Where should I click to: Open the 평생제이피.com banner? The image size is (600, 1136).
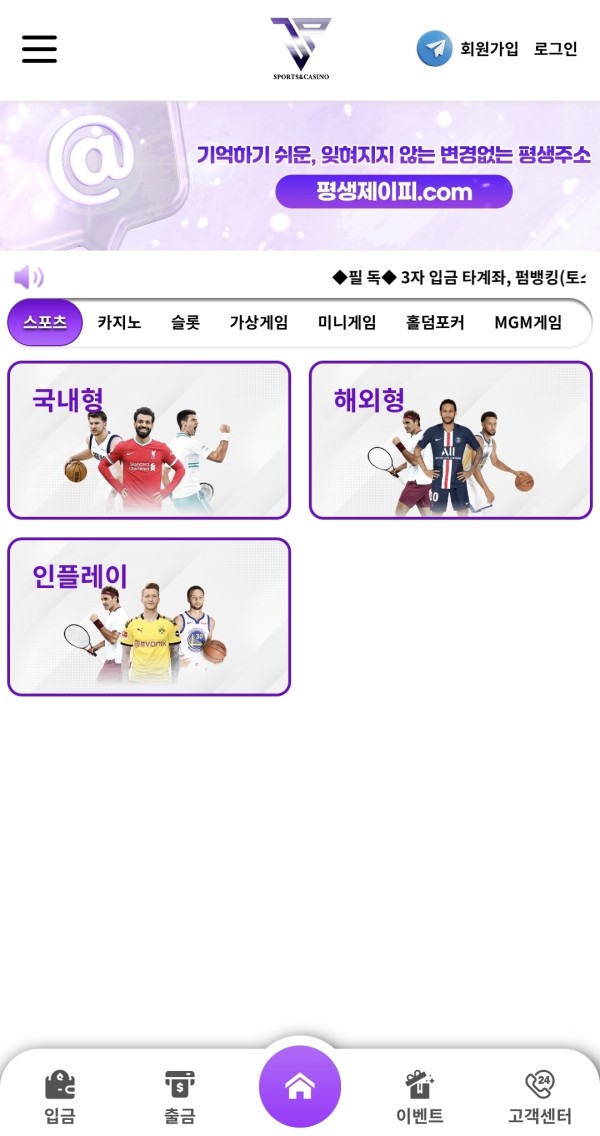point(394,191)
